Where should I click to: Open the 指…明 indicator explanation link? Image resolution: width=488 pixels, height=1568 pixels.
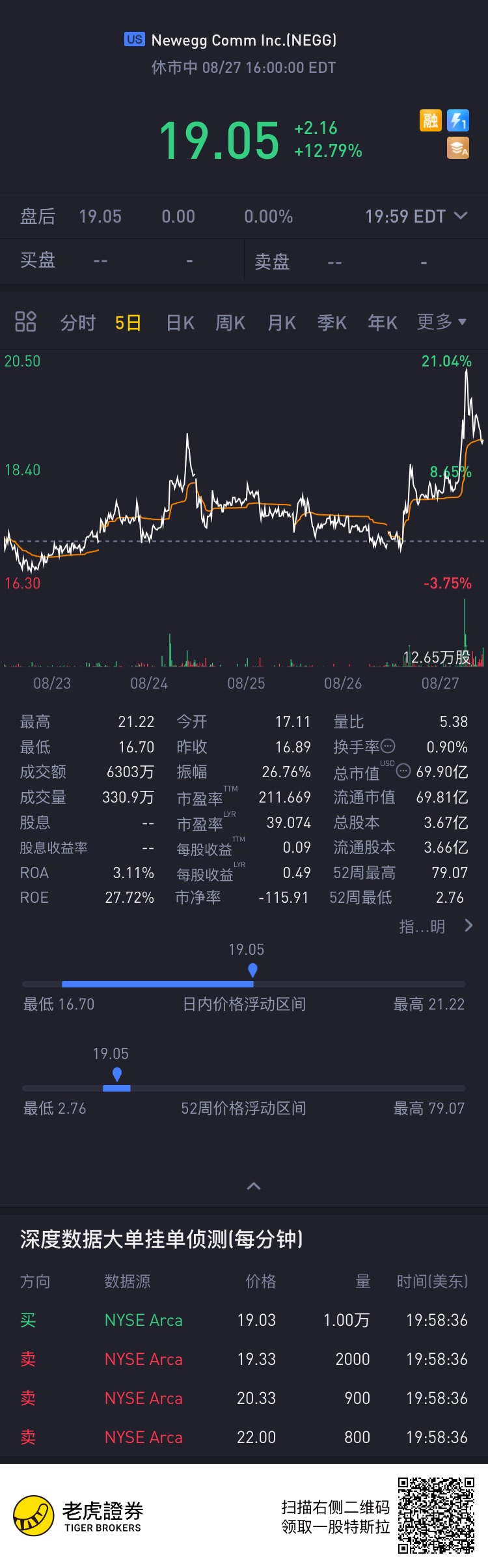435,926
